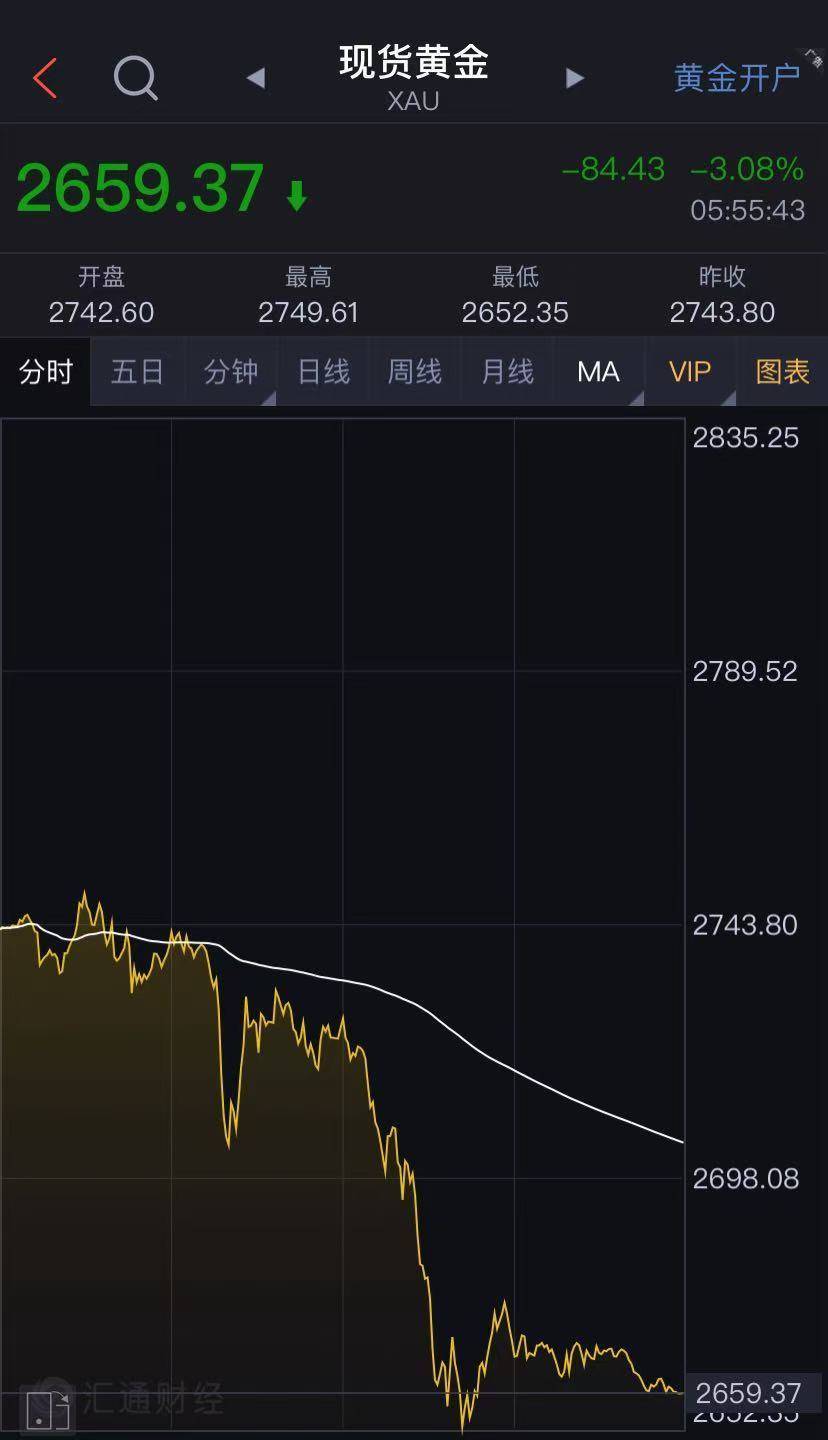Open the 五日 chart tab

coord(137,371)
